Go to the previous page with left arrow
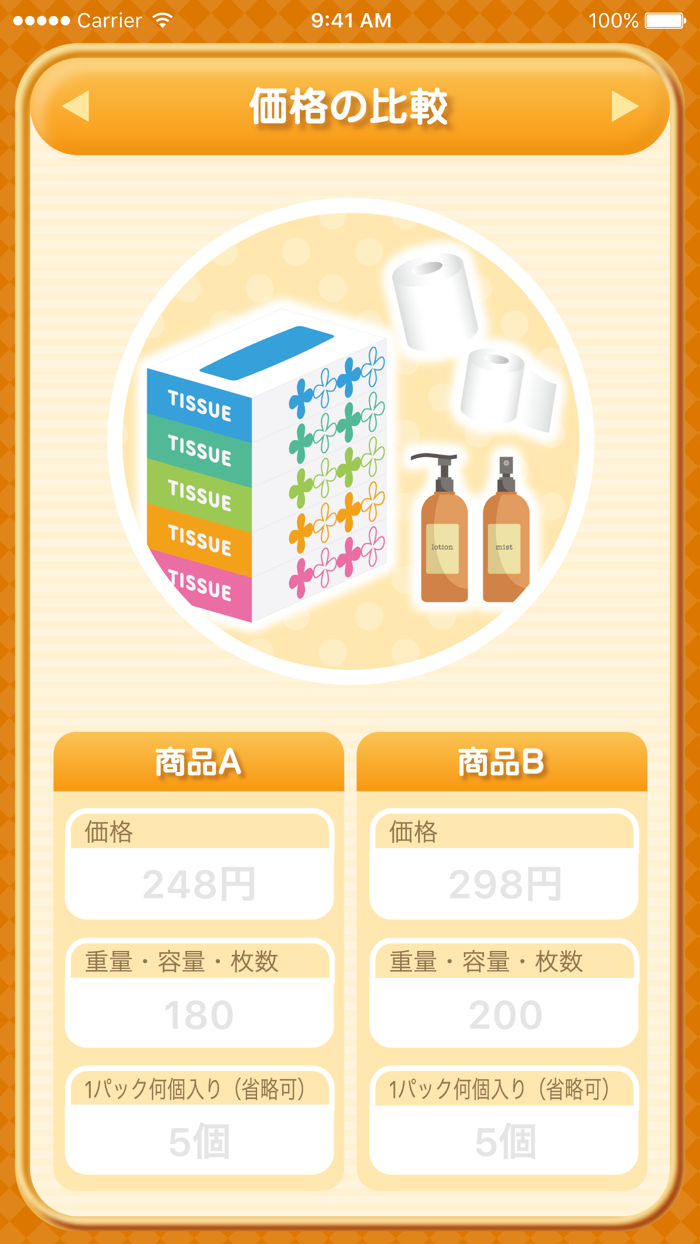700x1244 pixels. [76, 106]
